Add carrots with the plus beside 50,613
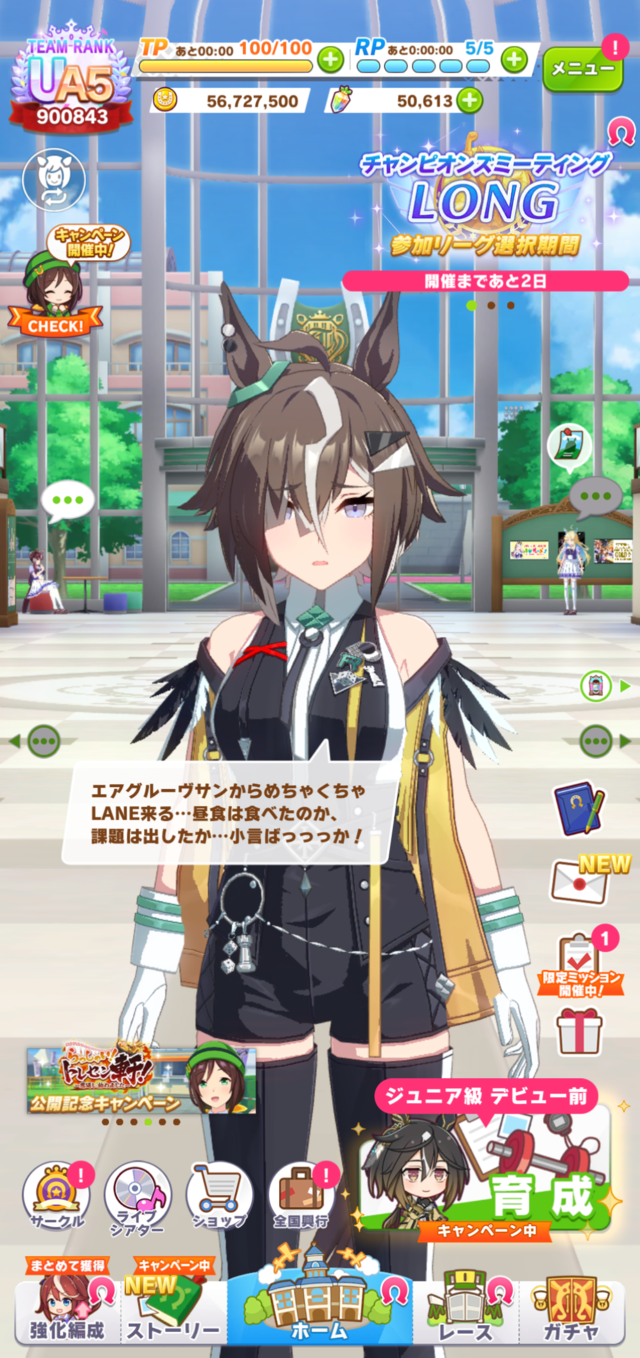The width and height of the screenshot is (640, 1358). (x=469, y=100)
